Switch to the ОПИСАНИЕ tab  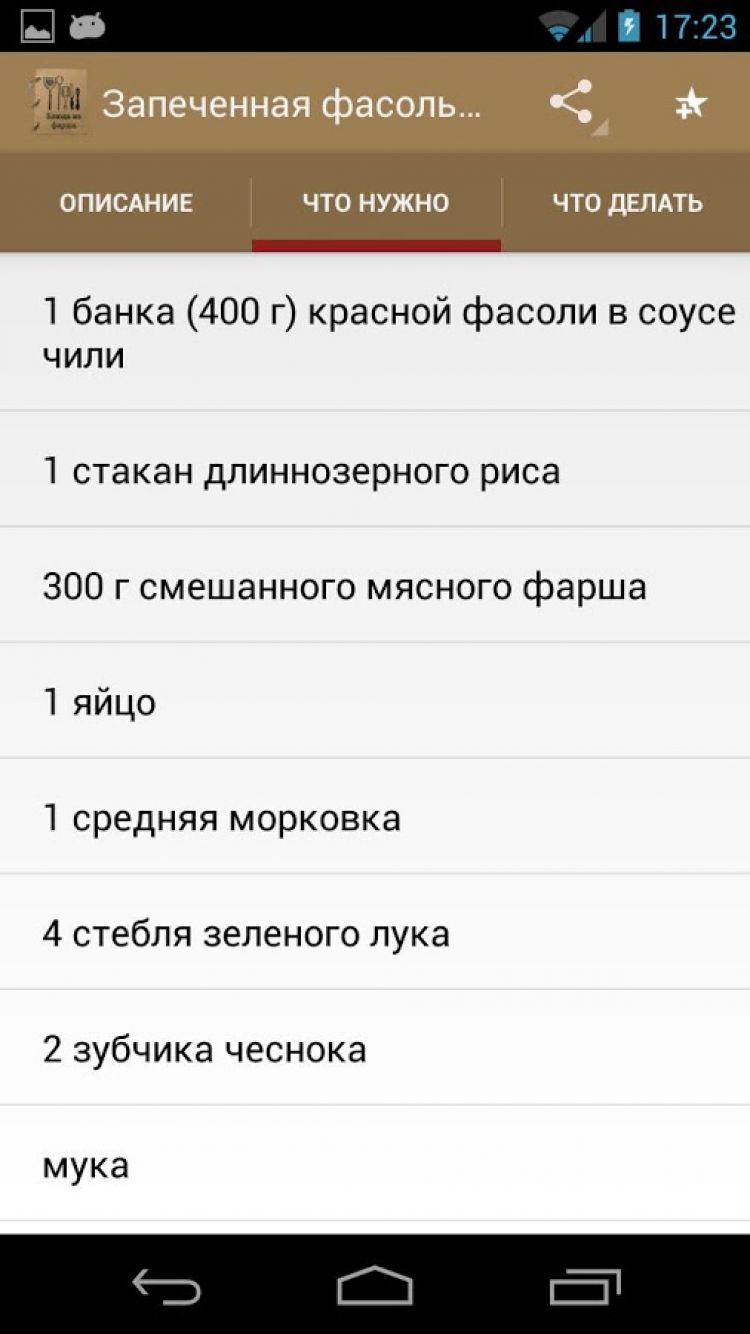[126, 203]
